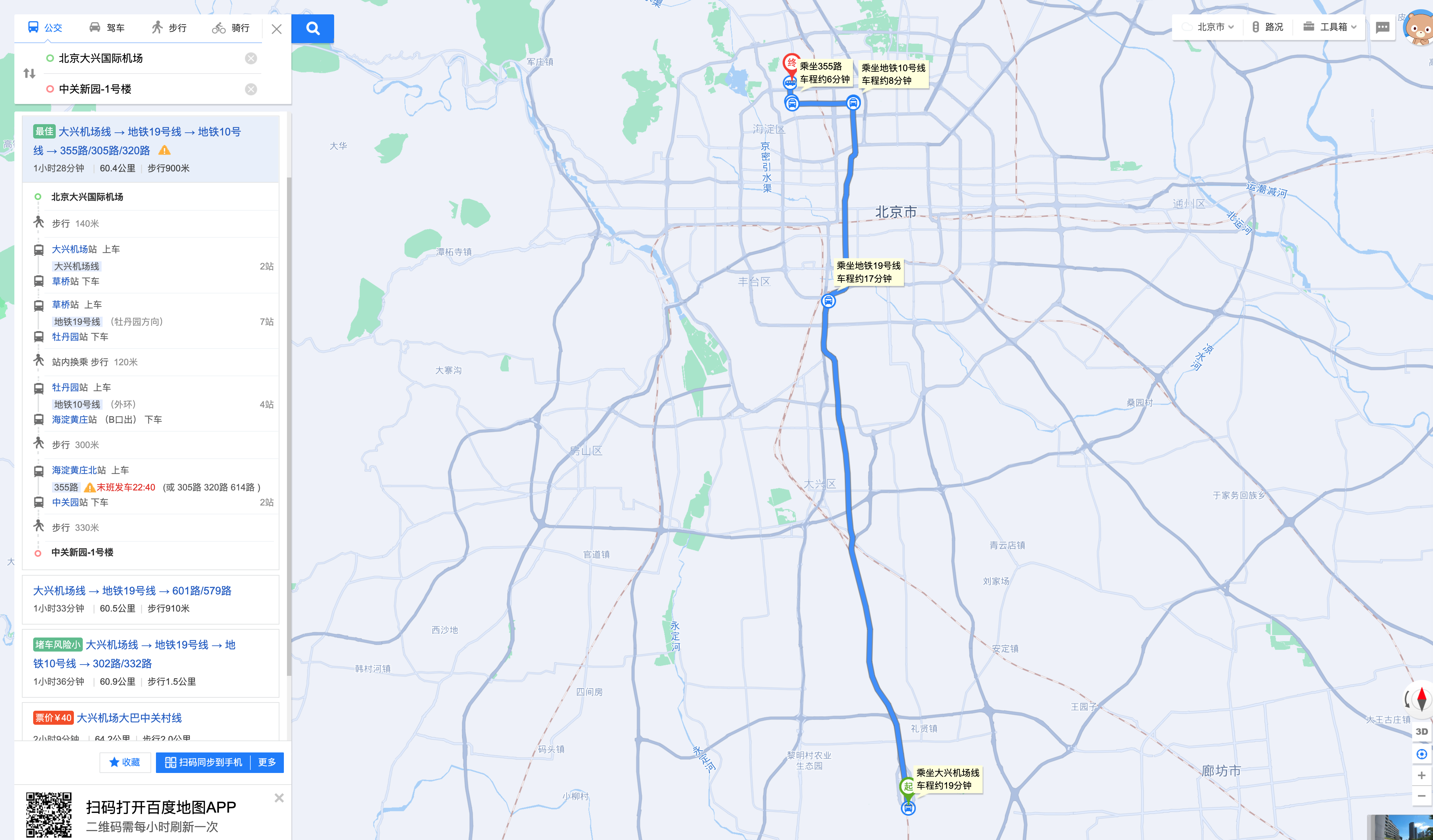Open the 工具箱 toolbox menu
1433x840 pixels.
coord(1329,27)
